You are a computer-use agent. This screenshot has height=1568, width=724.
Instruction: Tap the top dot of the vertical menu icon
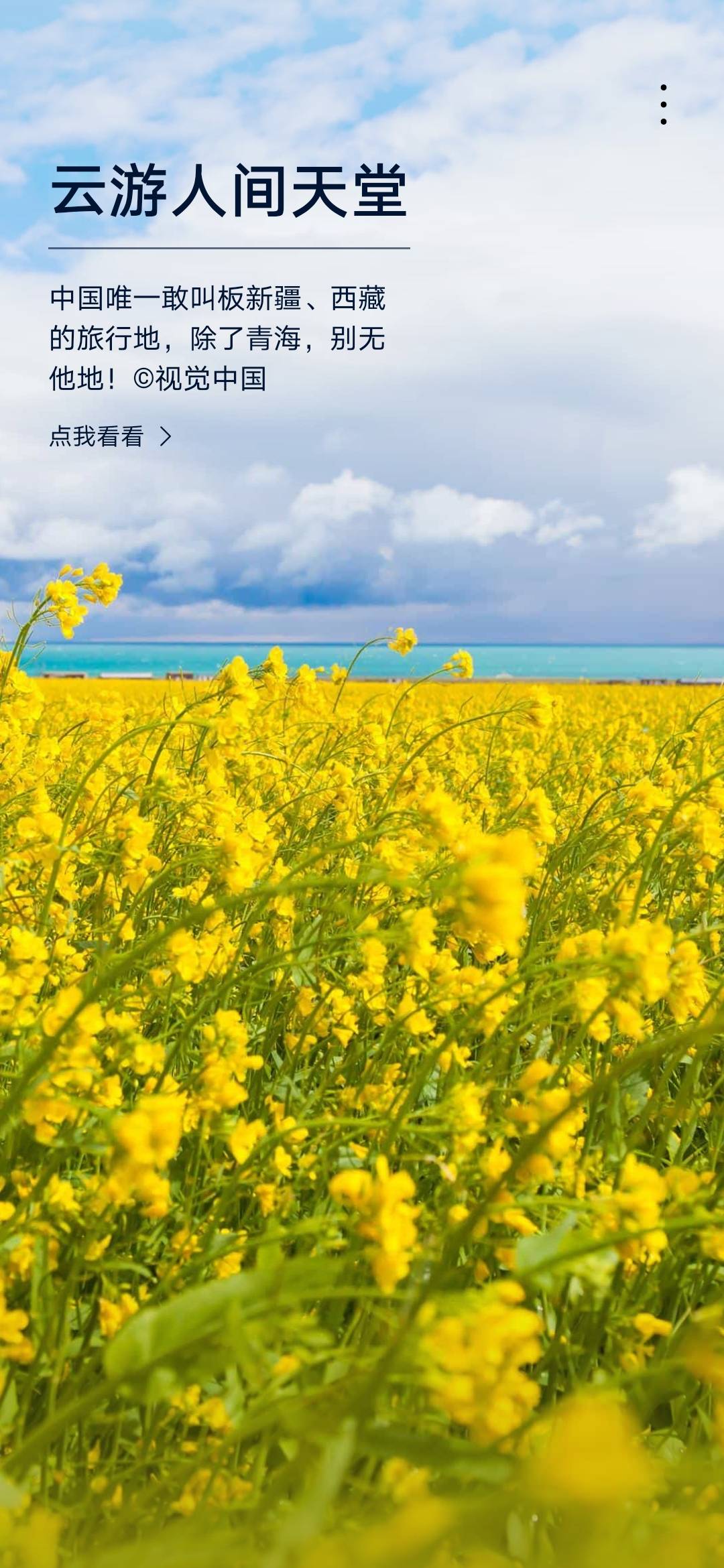tap(664, 88)
